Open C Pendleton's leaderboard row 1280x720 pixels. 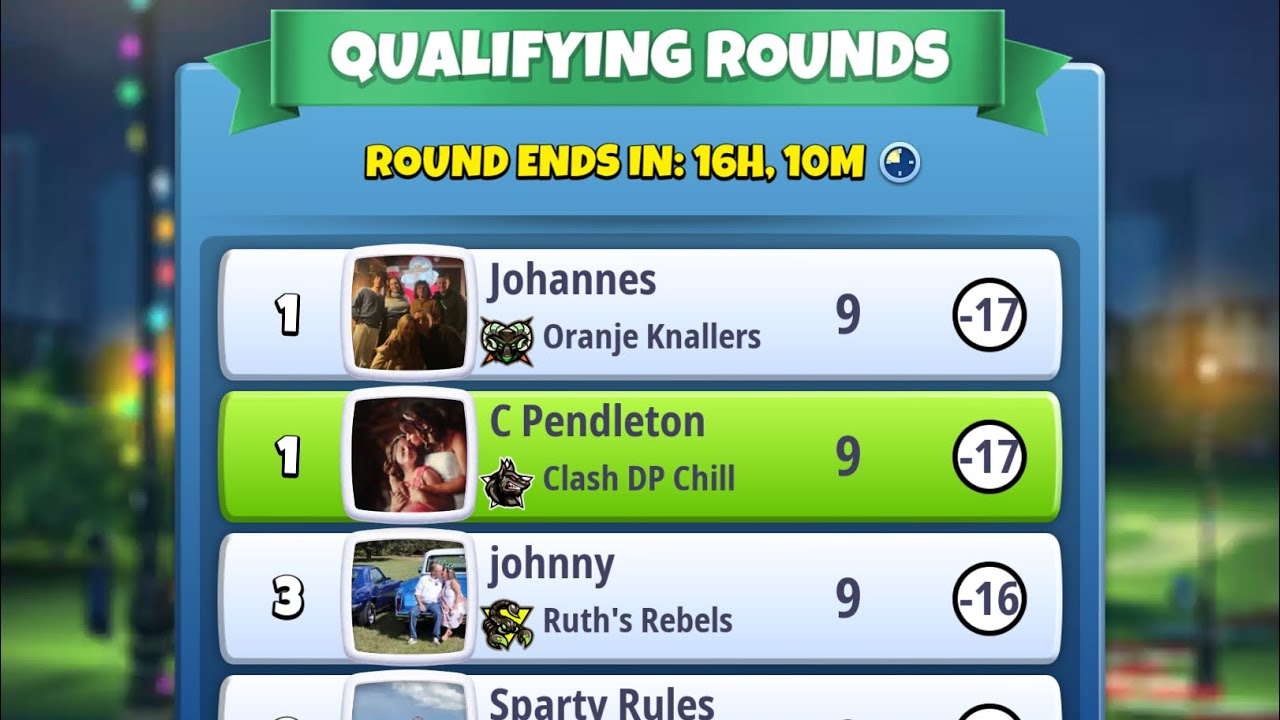[640, 456]
